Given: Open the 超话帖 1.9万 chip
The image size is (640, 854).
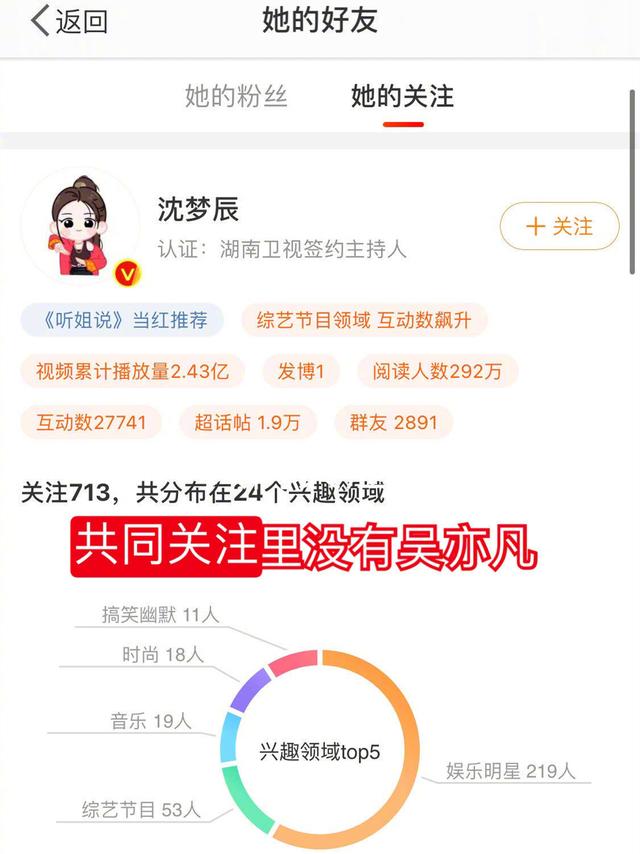Looking at the screenshot, I should coord(247,423).
